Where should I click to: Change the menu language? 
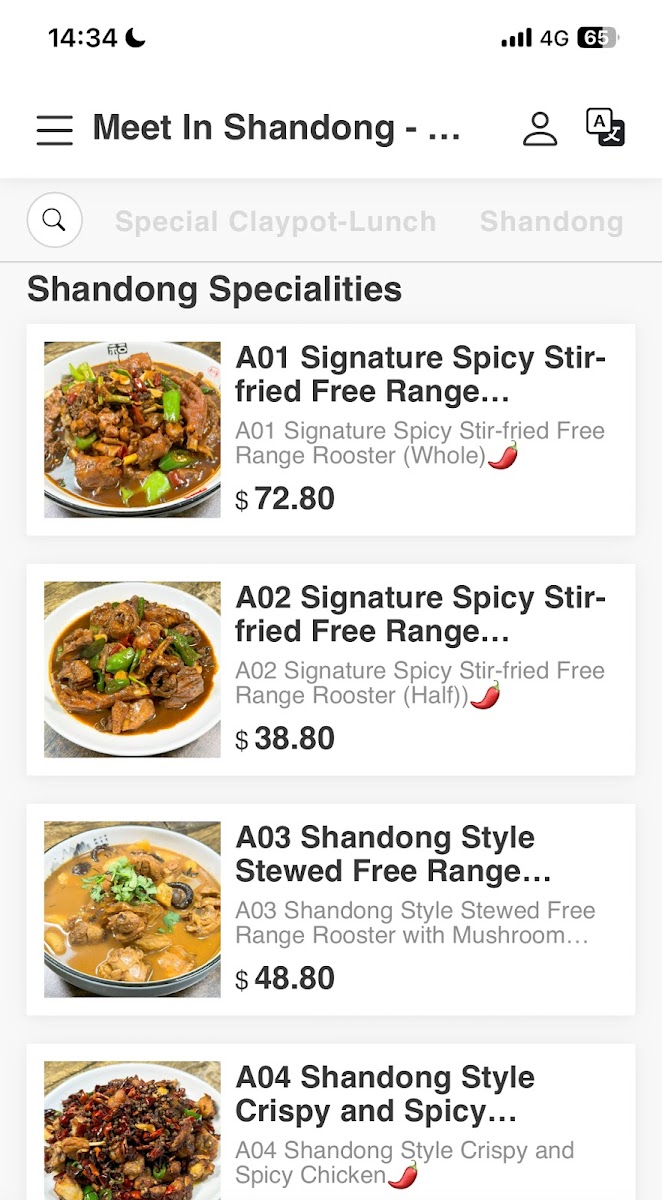pos(605,128)
